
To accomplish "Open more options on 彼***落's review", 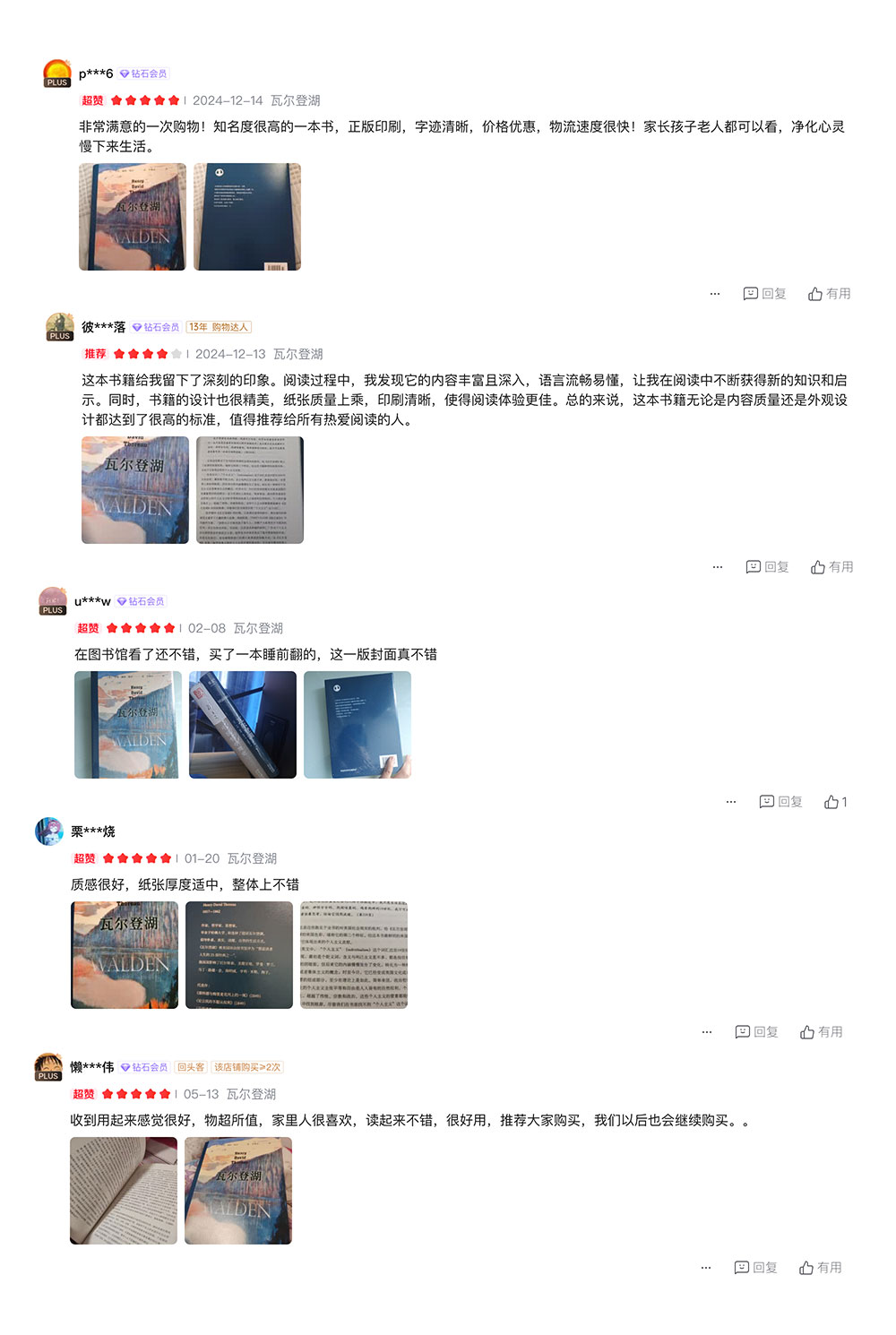I will pos(718,567).
